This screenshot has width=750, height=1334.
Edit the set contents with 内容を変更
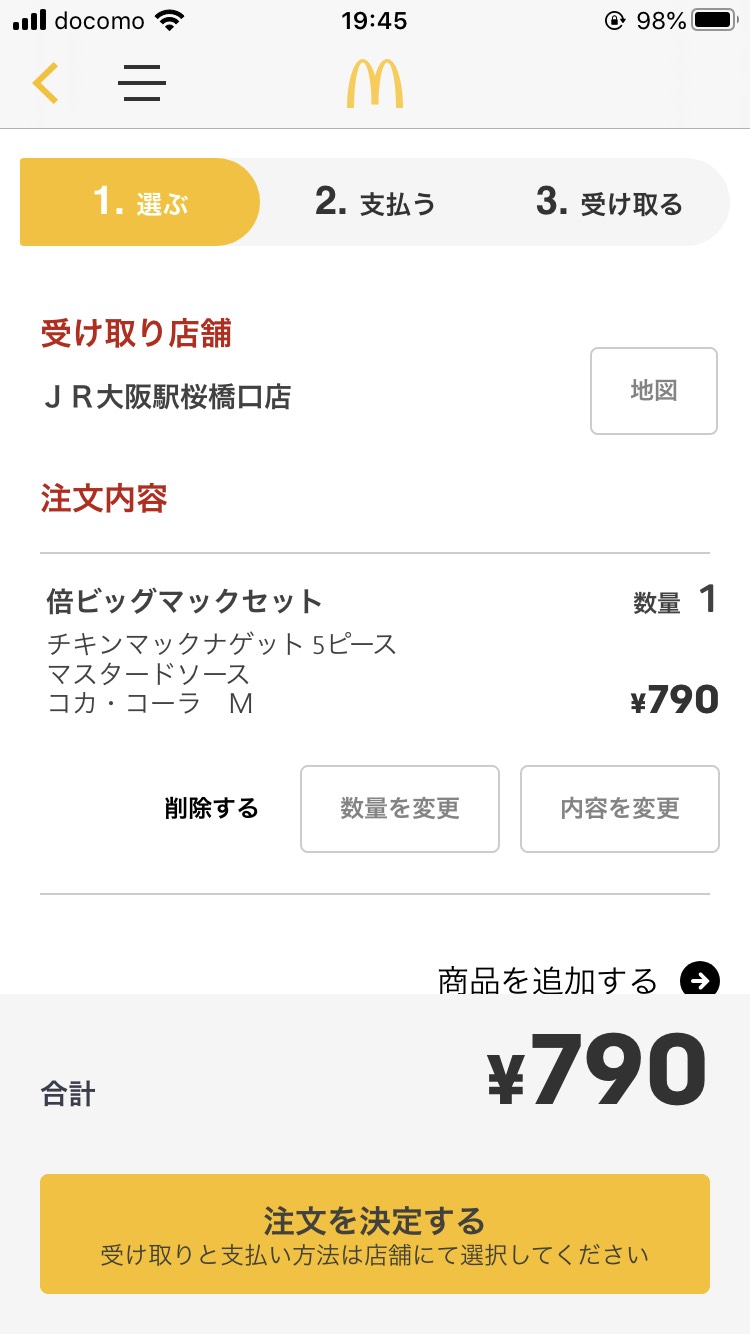tap(620, 808)
